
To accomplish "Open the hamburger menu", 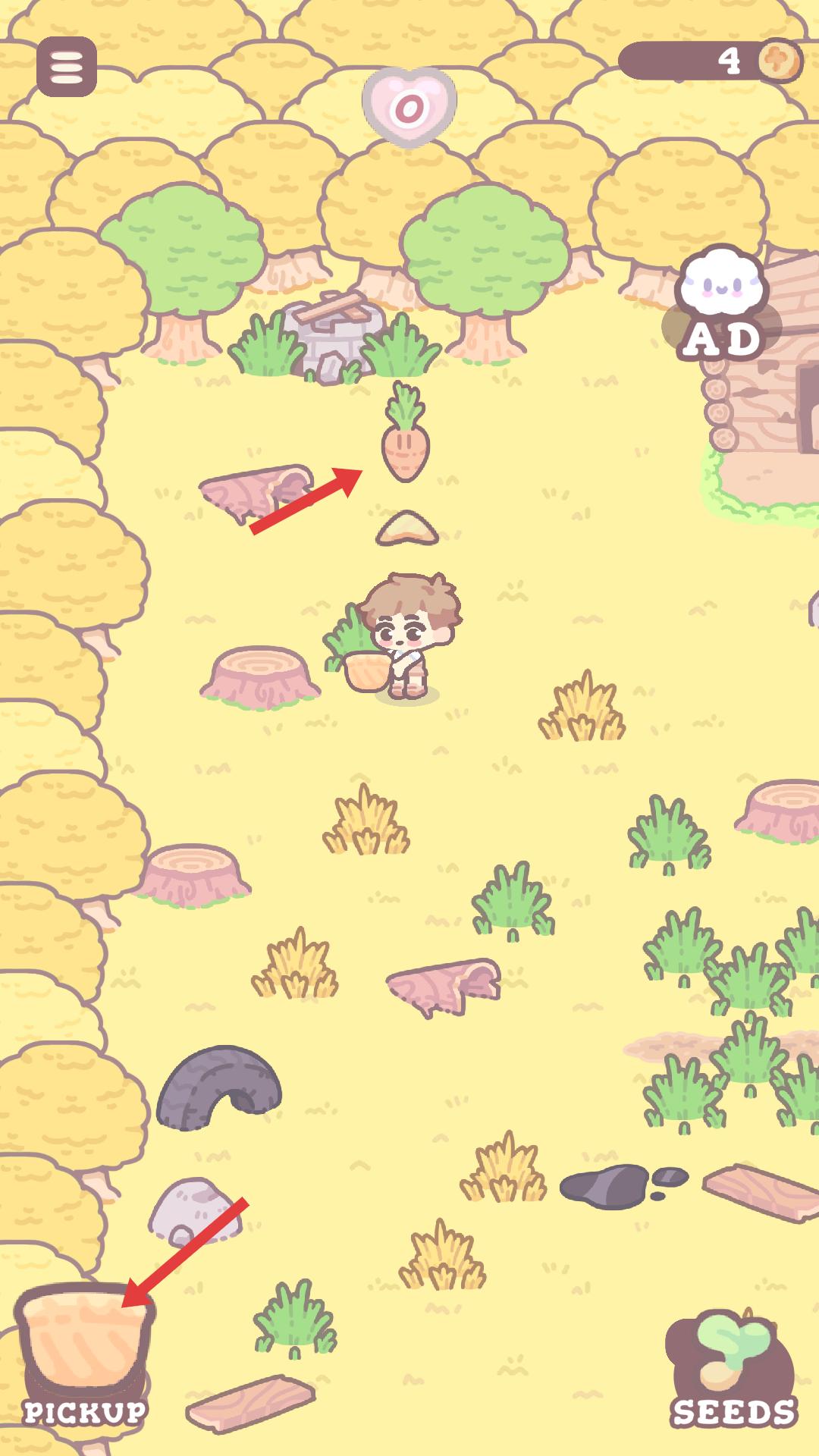I will (67, 67).
